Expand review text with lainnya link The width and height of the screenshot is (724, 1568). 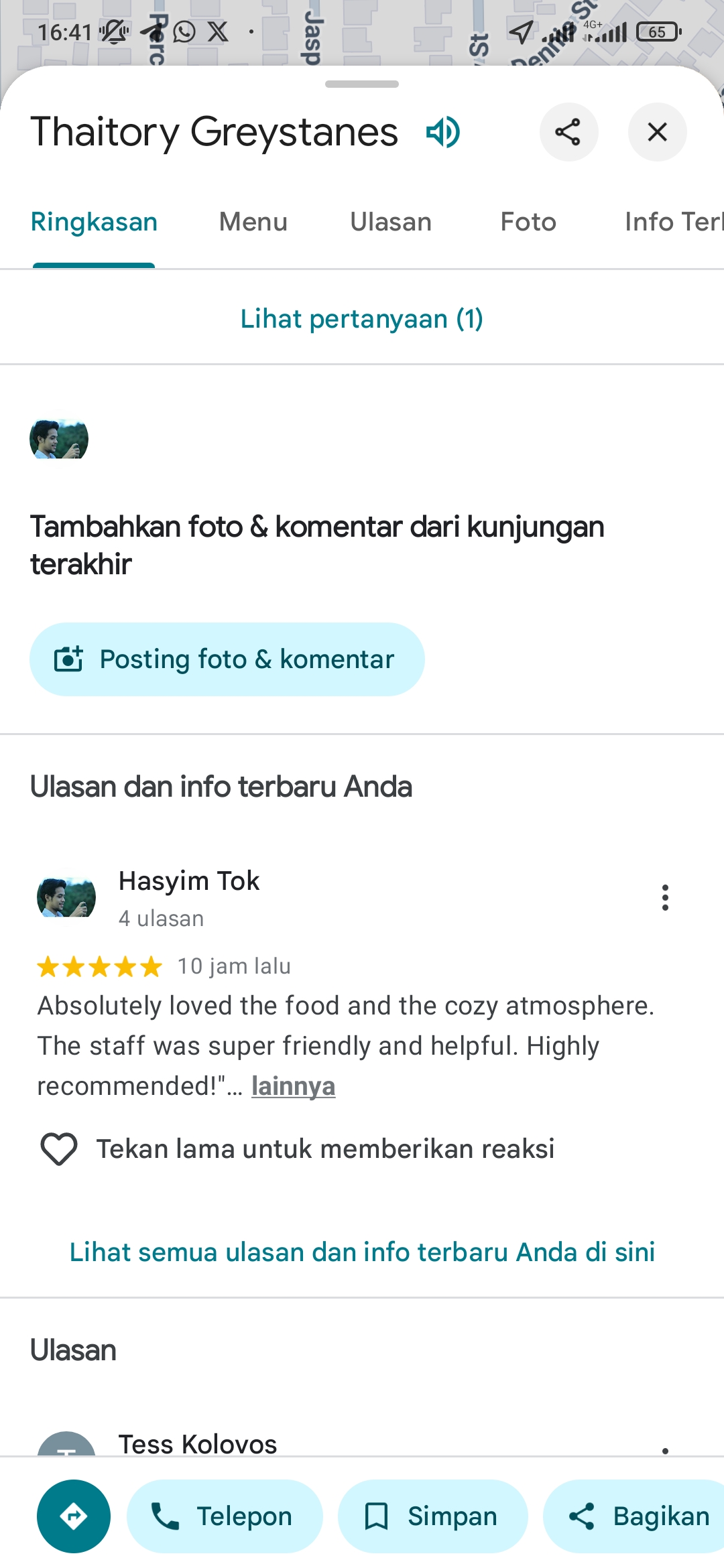pos(293,1086)
